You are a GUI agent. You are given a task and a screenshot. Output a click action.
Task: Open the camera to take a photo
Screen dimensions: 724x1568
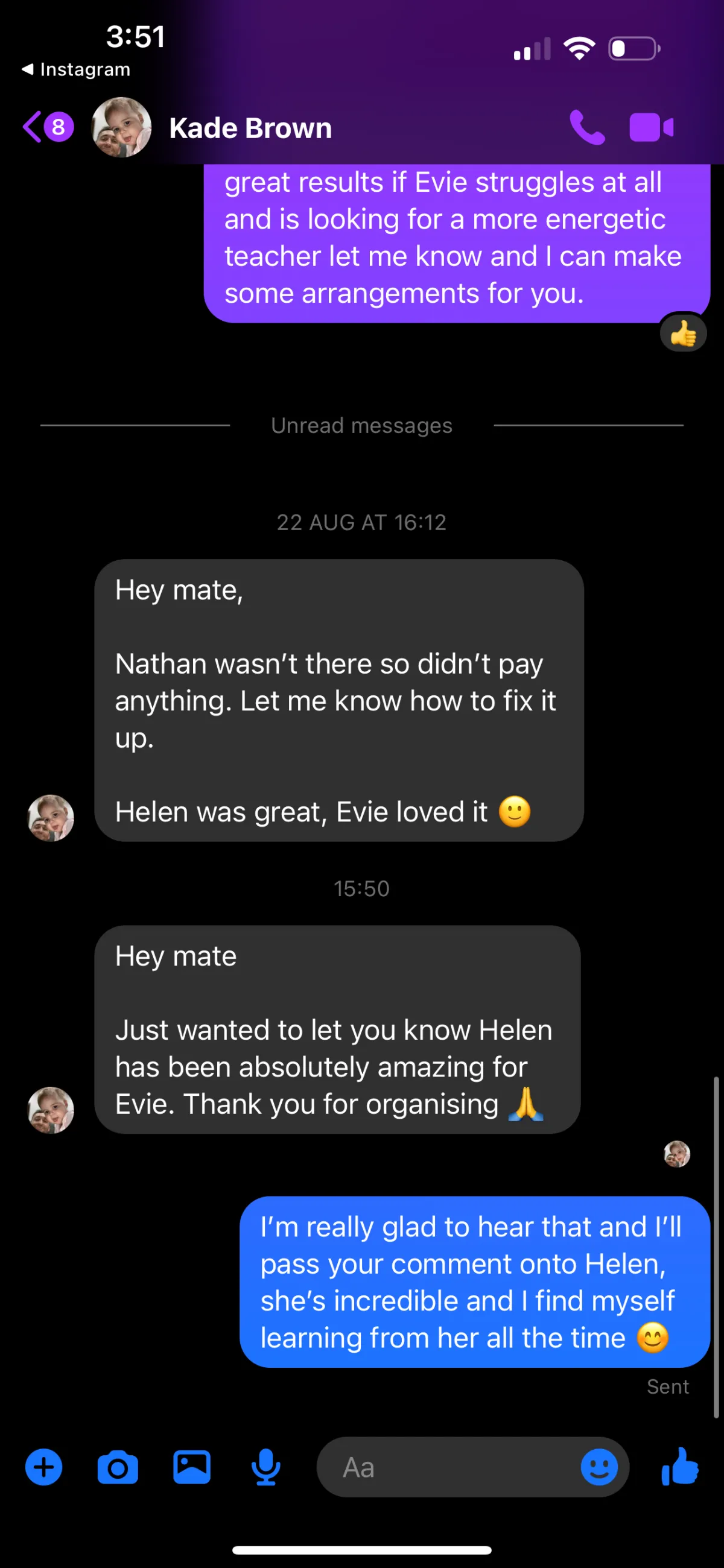(x=118, y=1467)
